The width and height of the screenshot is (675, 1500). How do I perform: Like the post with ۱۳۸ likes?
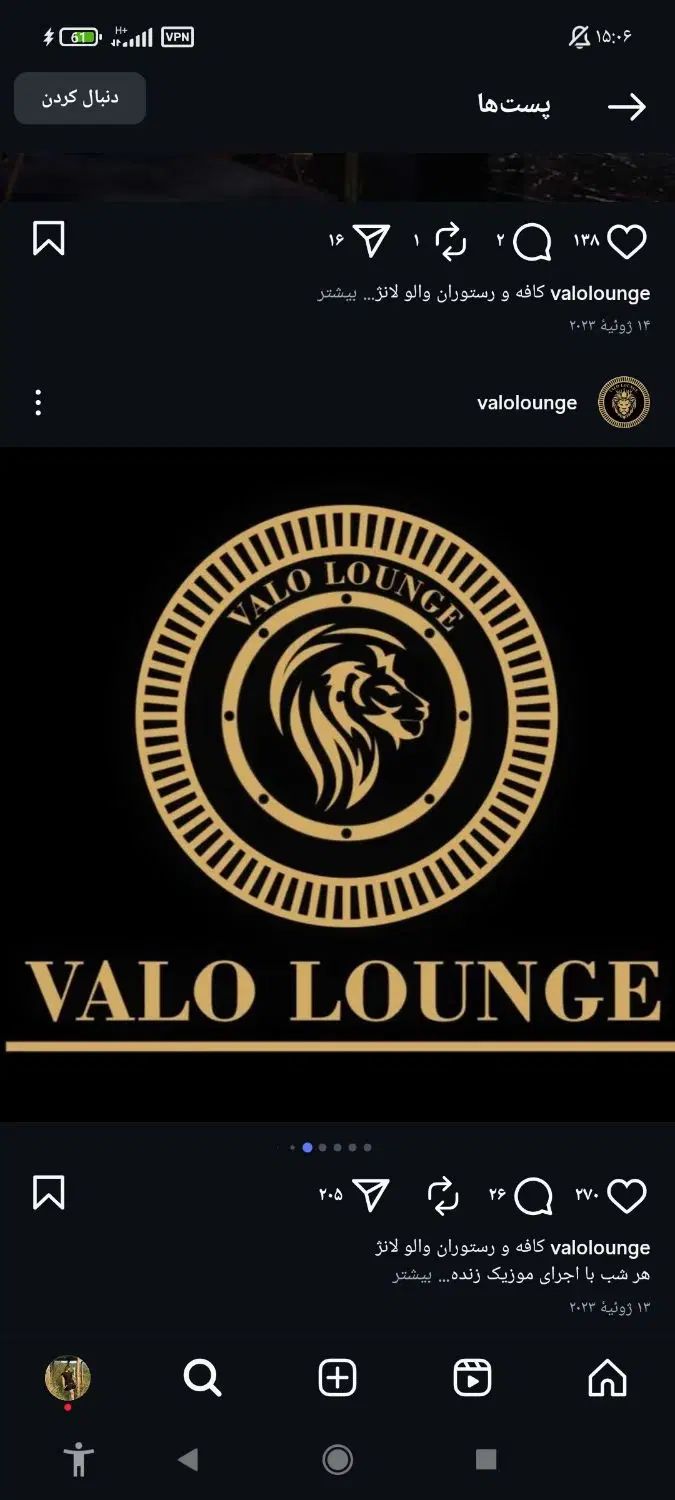pyautogui.click(x=627, y=241)
